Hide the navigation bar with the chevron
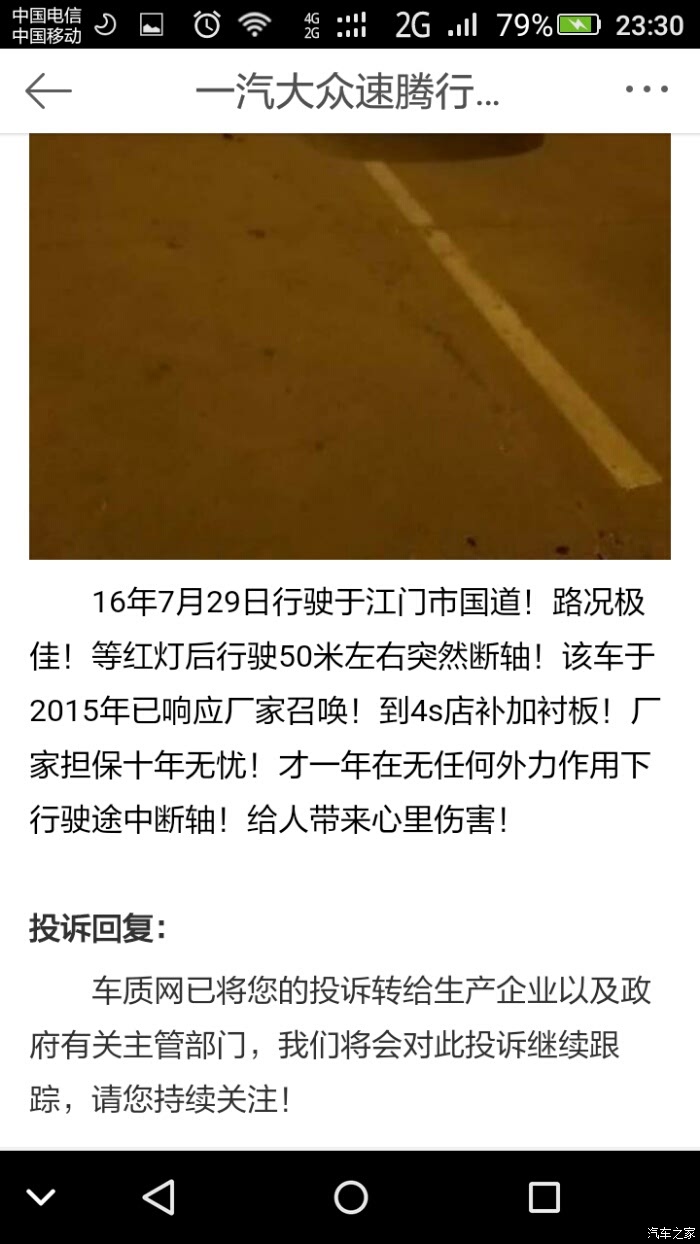 [x=41, y=1197]
